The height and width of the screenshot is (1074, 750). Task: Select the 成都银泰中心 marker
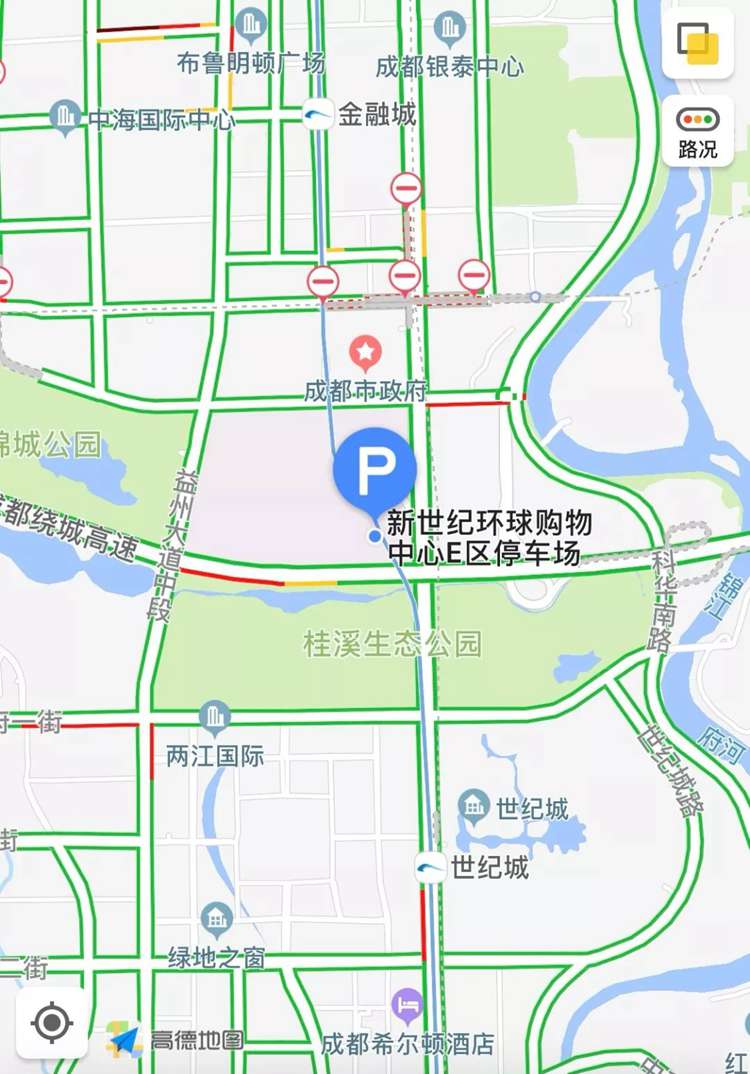[449, 25]
